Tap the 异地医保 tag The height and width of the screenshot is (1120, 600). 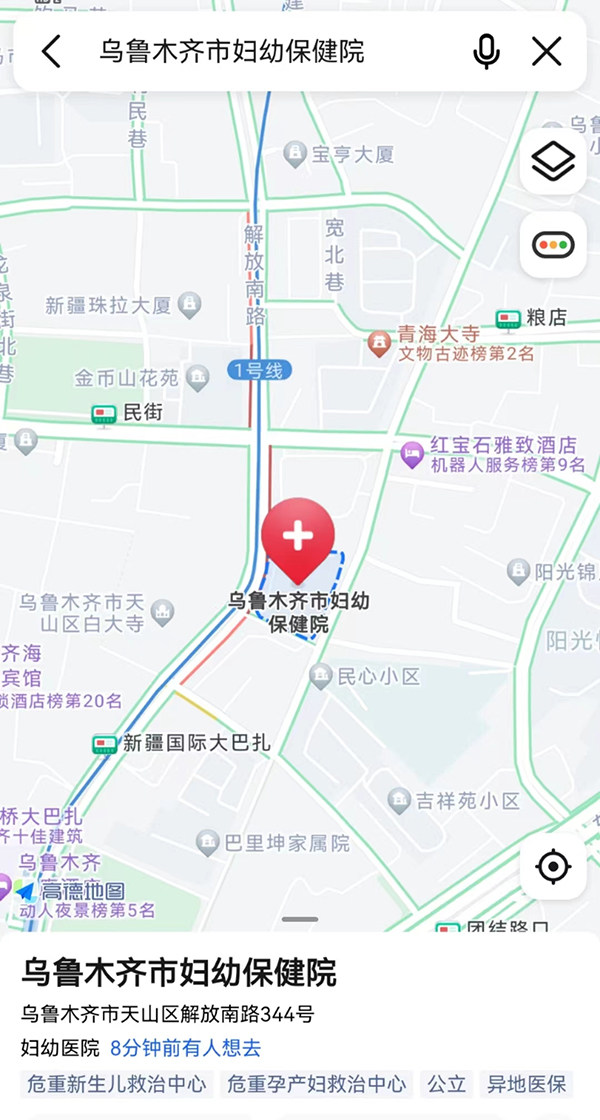(526, 1084)
